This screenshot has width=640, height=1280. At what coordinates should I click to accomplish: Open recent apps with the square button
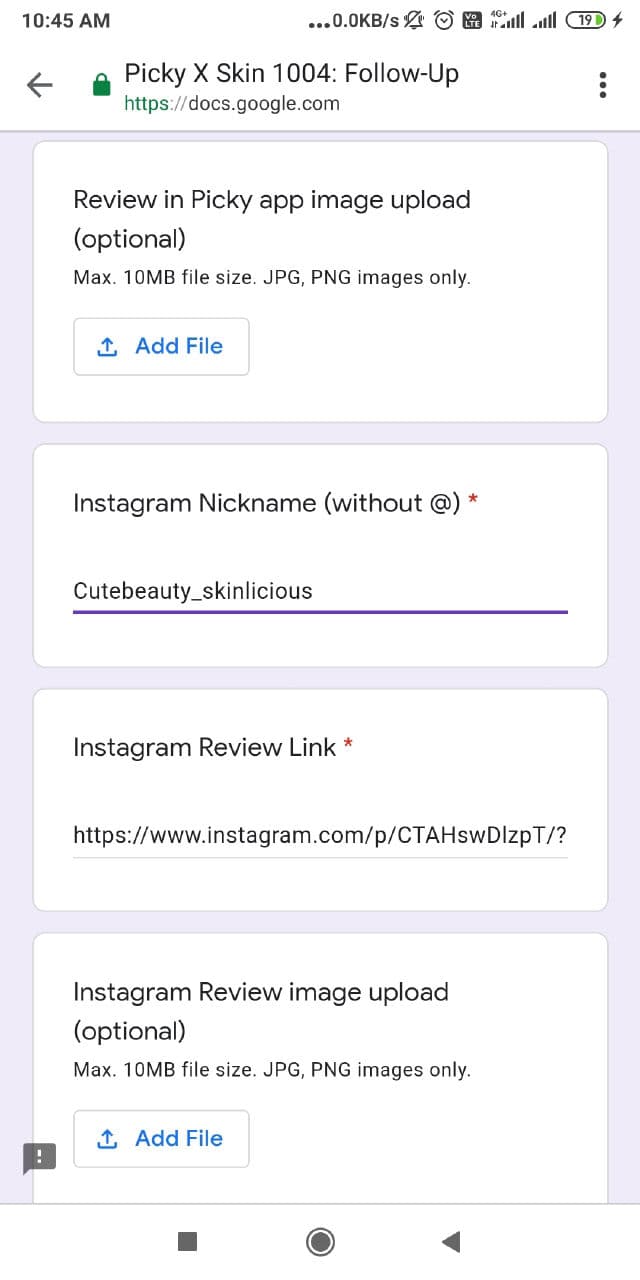[187, 1242]
